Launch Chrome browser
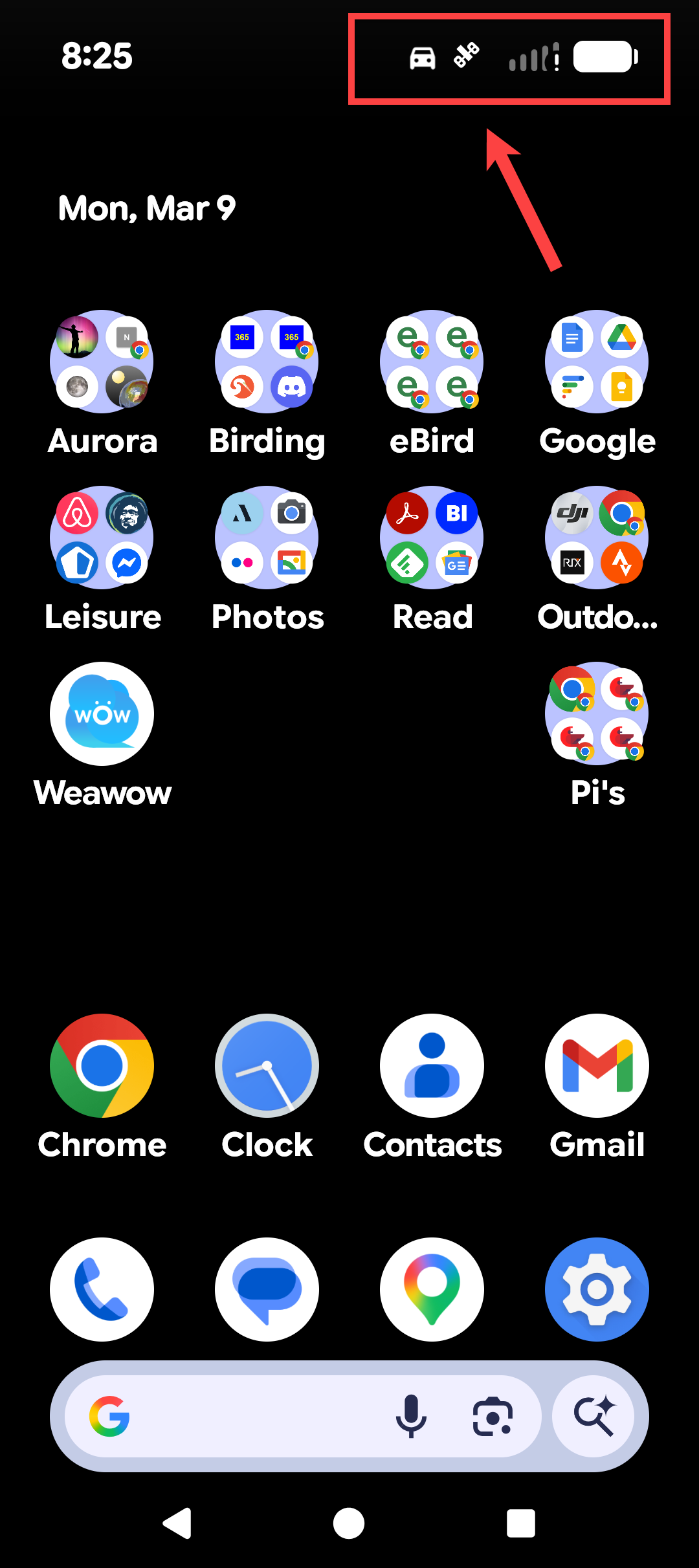 102,1065
